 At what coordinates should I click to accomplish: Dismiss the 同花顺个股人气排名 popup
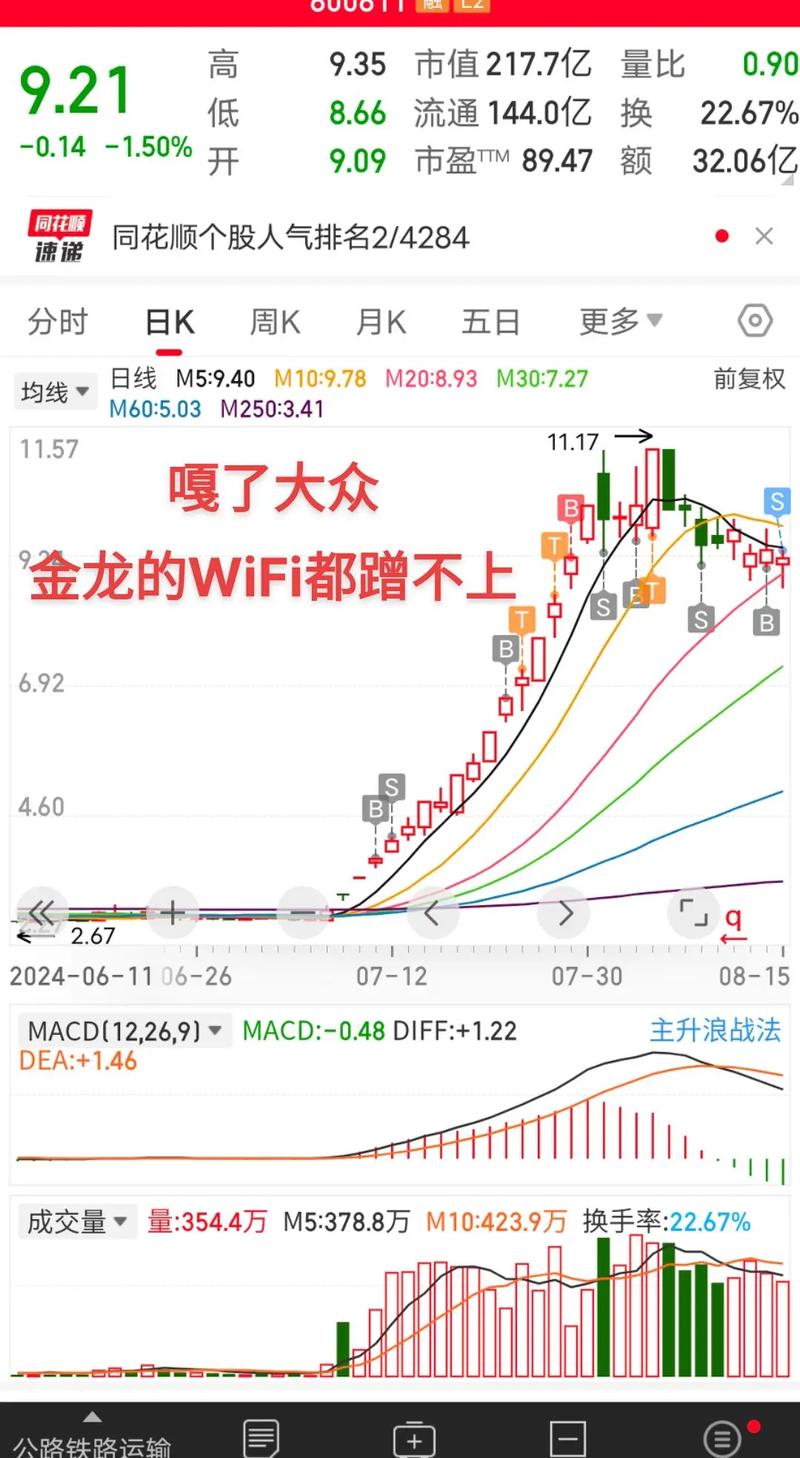point(764,236)
